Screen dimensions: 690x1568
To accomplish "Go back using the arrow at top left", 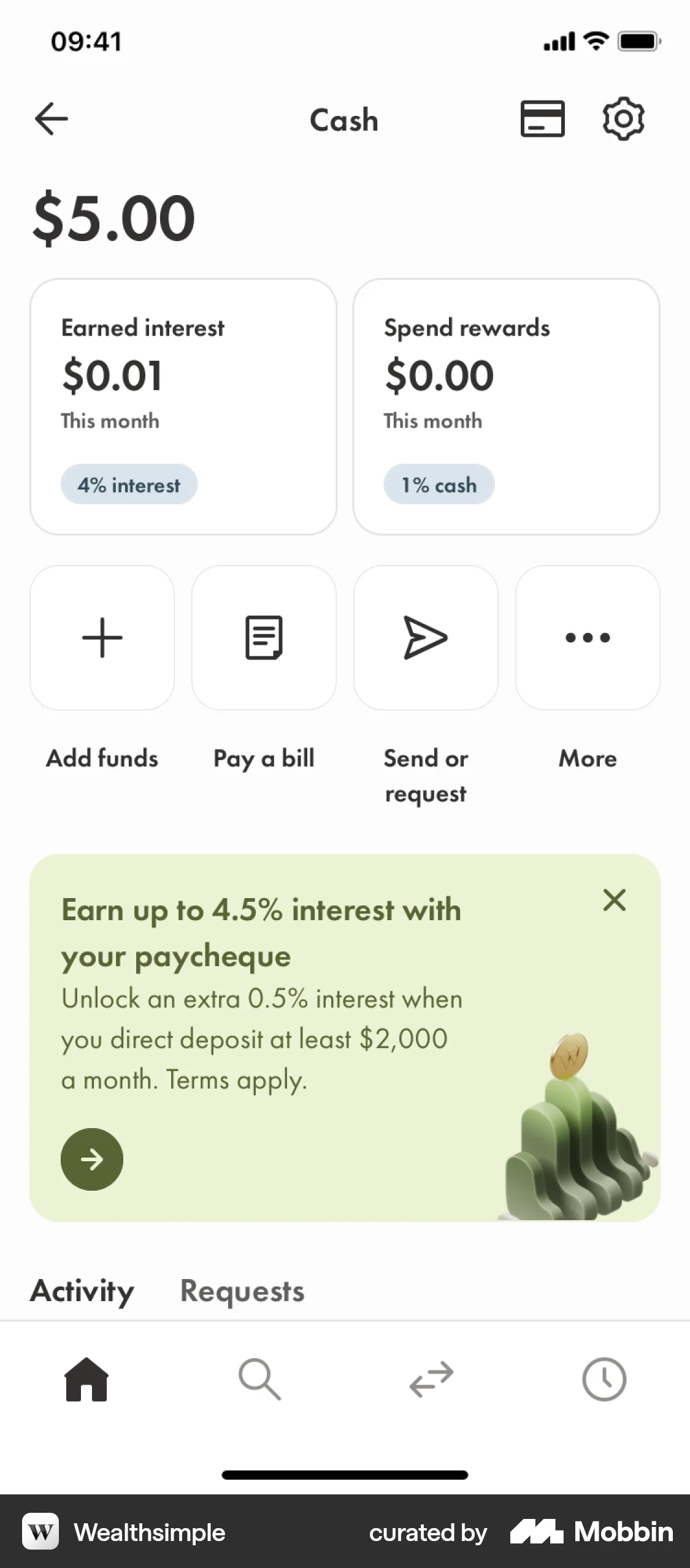I will [52, 118].
